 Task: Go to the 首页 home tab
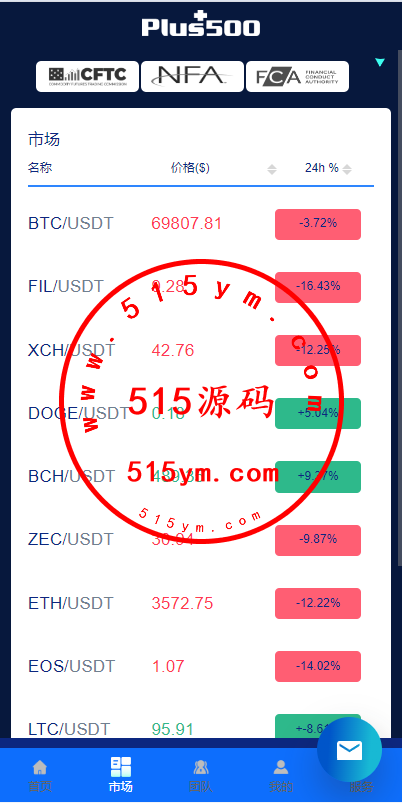tap(40, 776)
